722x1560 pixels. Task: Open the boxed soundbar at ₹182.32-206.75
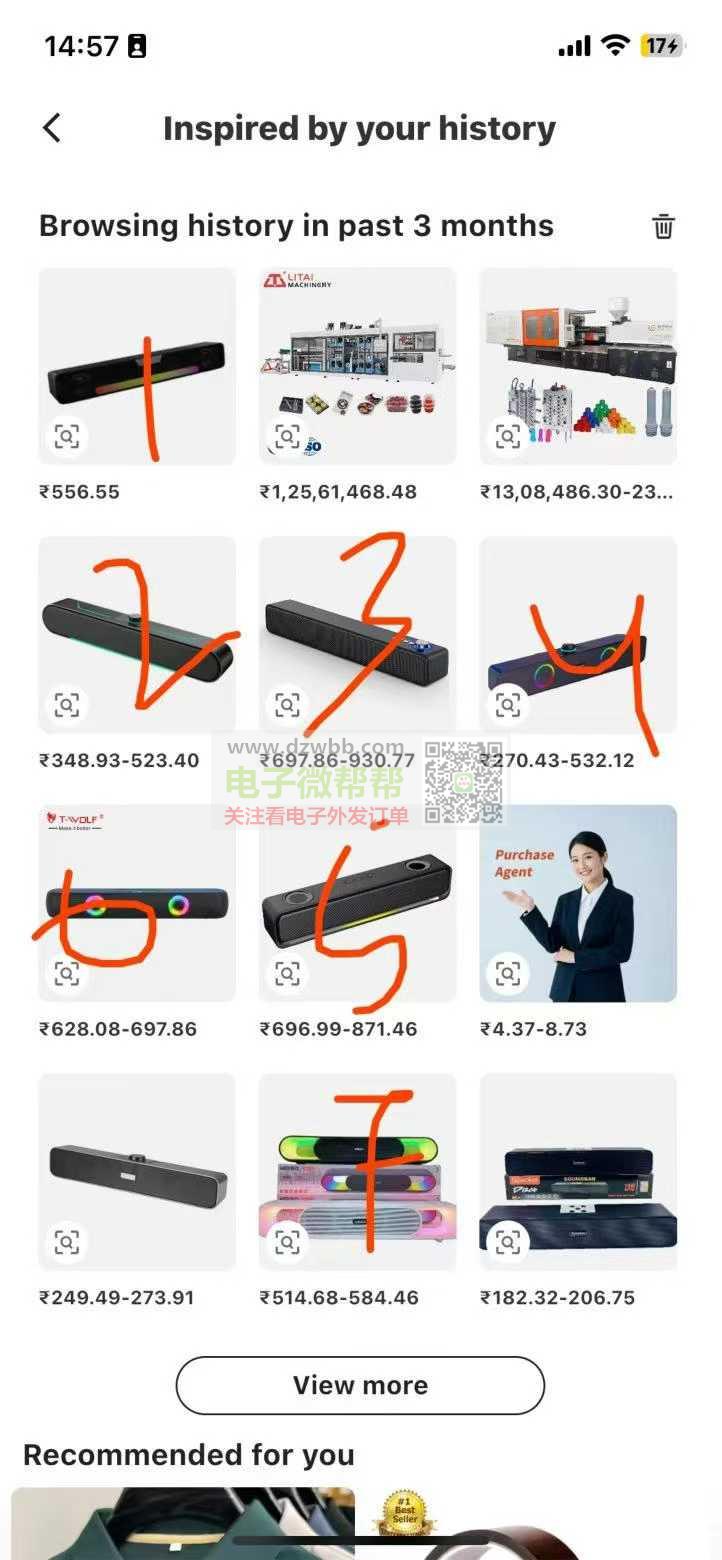(578, 1172)
